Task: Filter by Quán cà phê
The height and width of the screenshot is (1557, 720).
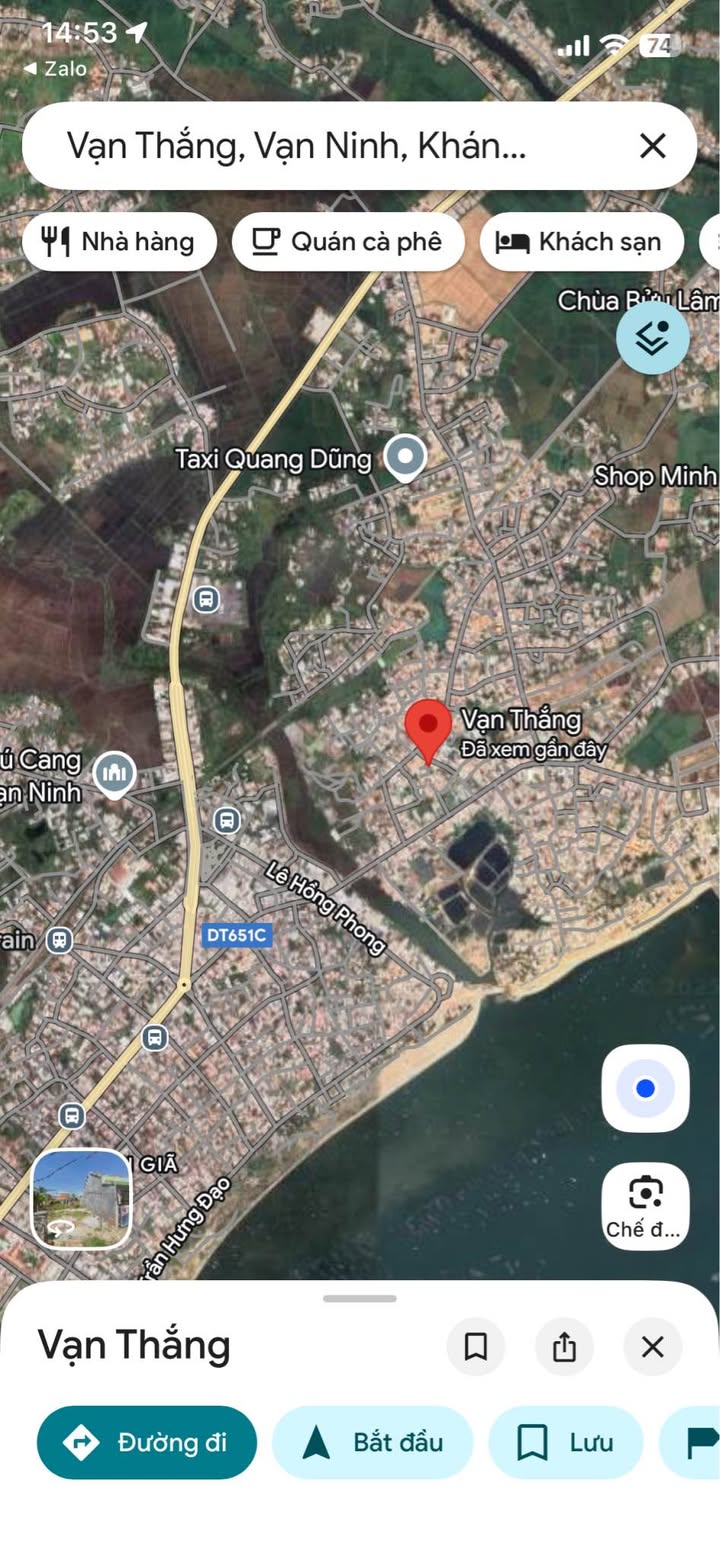Action: pyautogui.click(x=348, y=241)
